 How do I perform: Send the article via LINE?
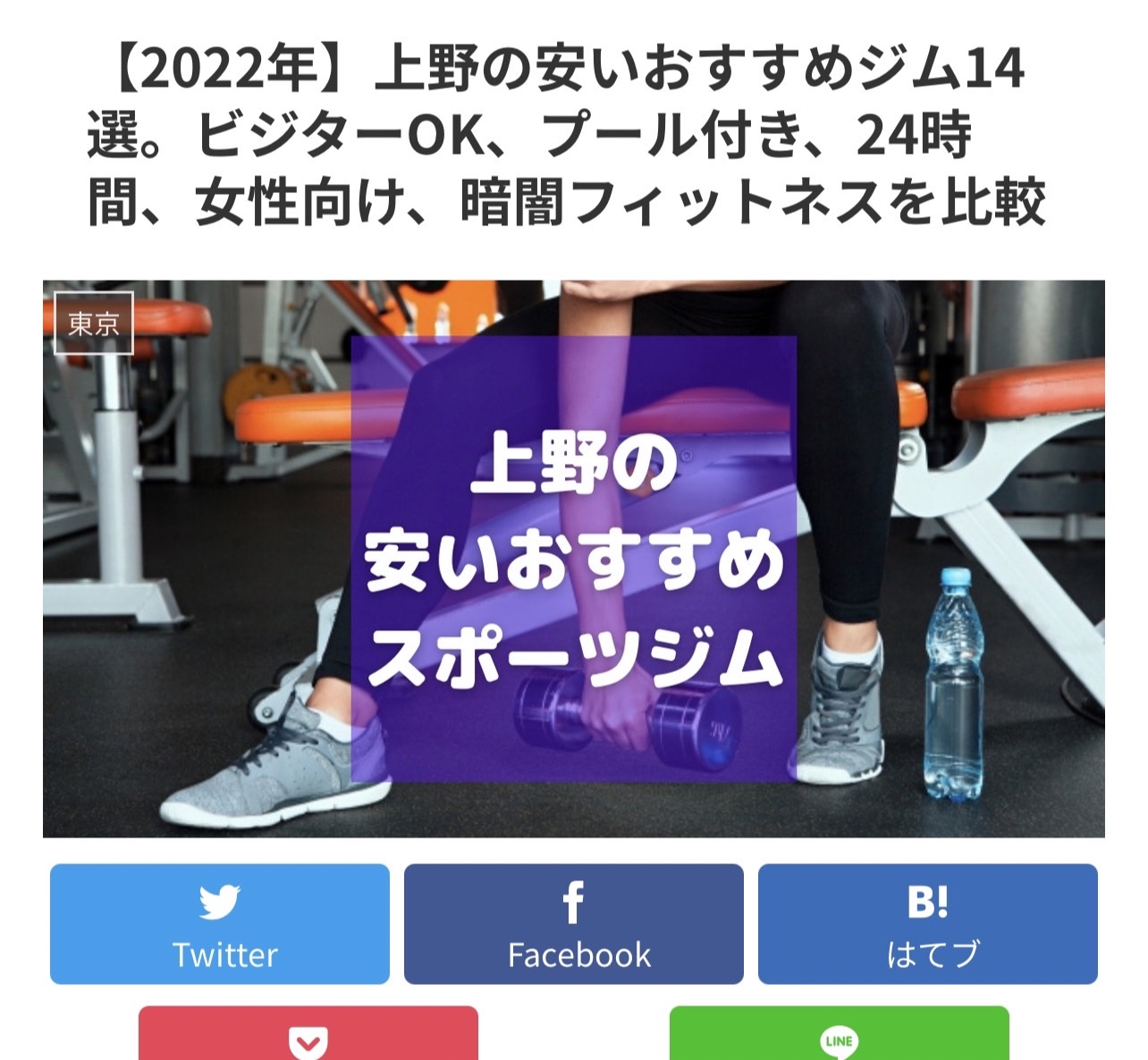click(x=839, y=1035)
